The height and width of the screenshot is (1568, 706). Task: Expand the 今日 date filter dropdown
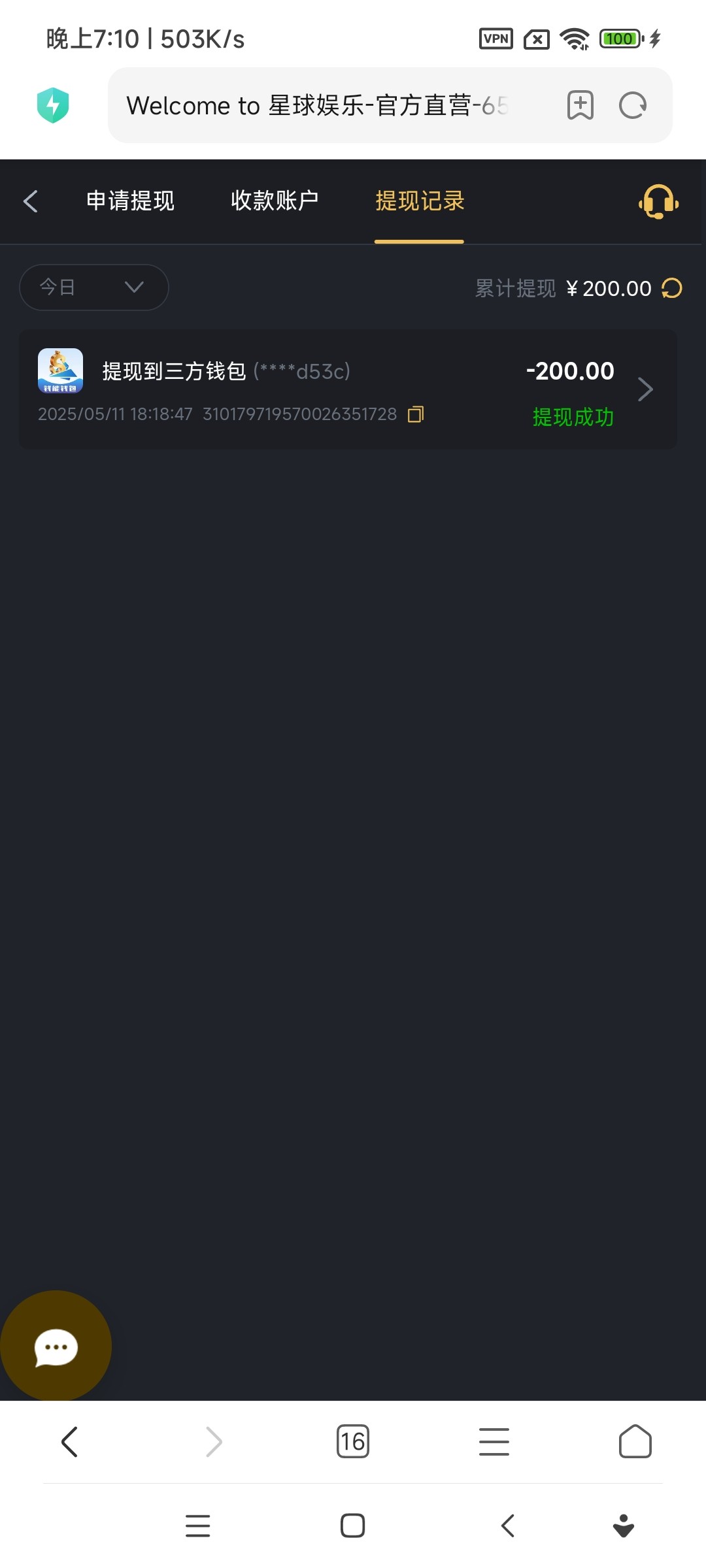[x=94, y=287]
